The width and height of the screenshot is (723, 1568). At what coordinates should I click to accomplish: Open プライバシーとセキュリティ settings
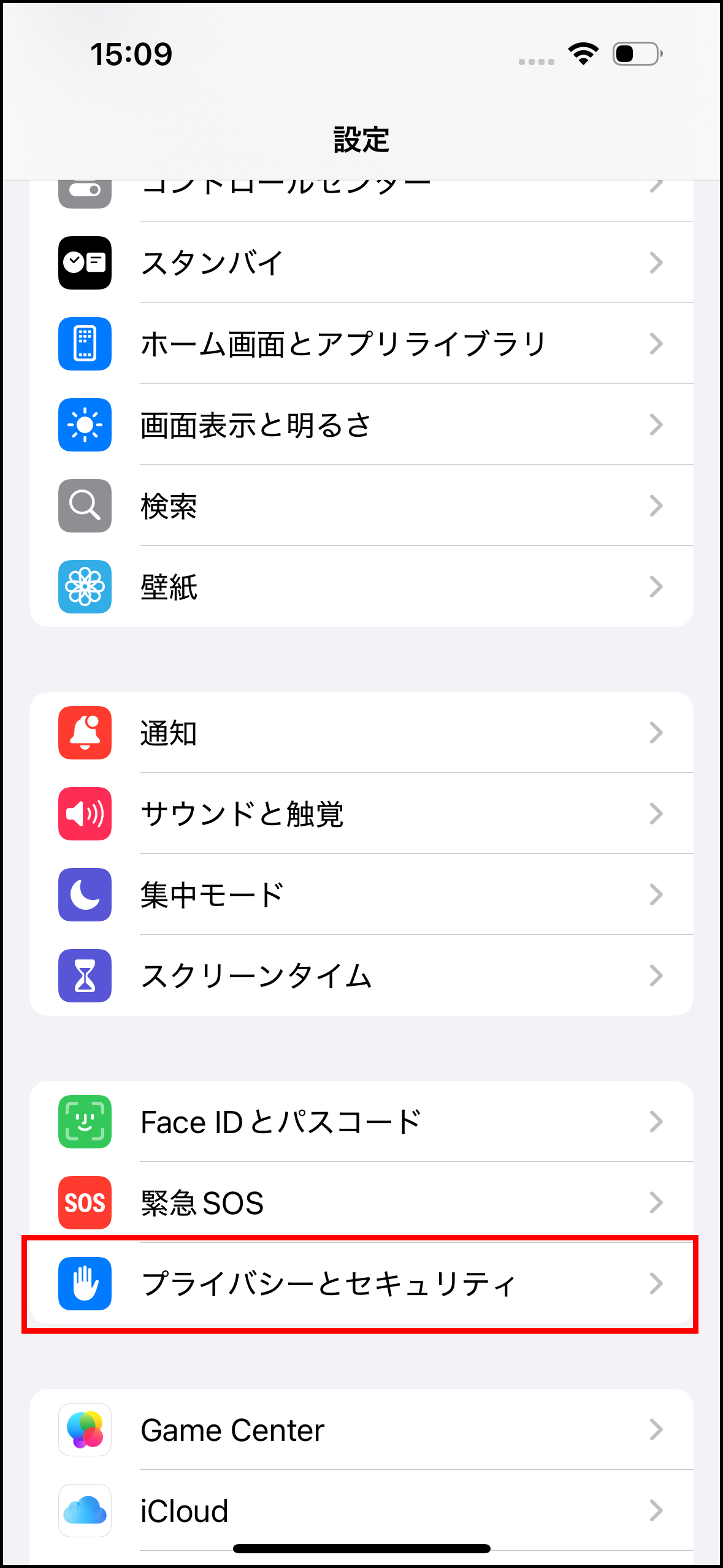[361, 1283]
